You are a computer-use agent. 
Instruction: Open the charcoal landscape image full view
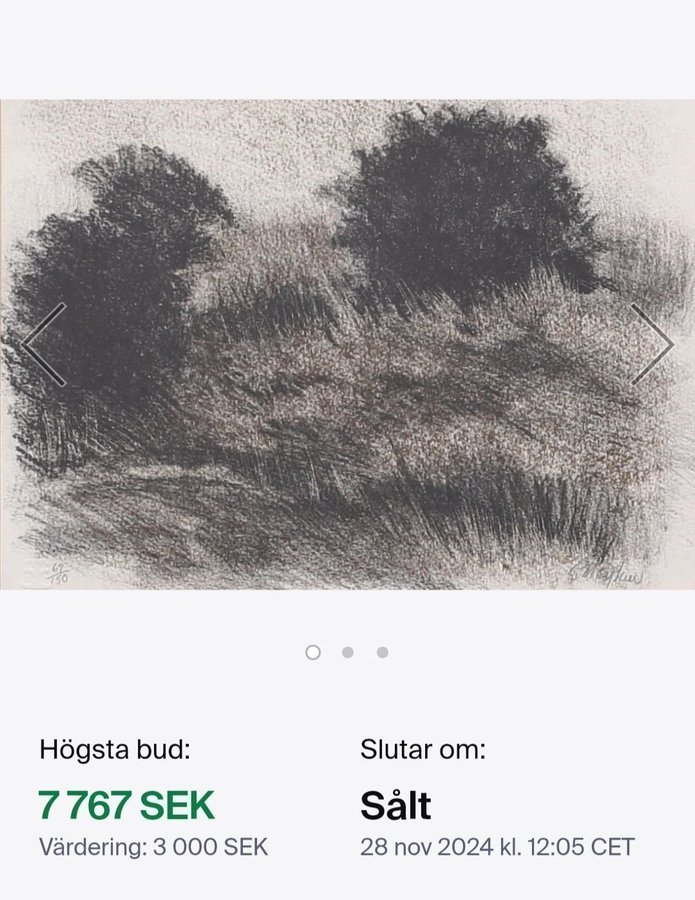click(x=347, y=345)
